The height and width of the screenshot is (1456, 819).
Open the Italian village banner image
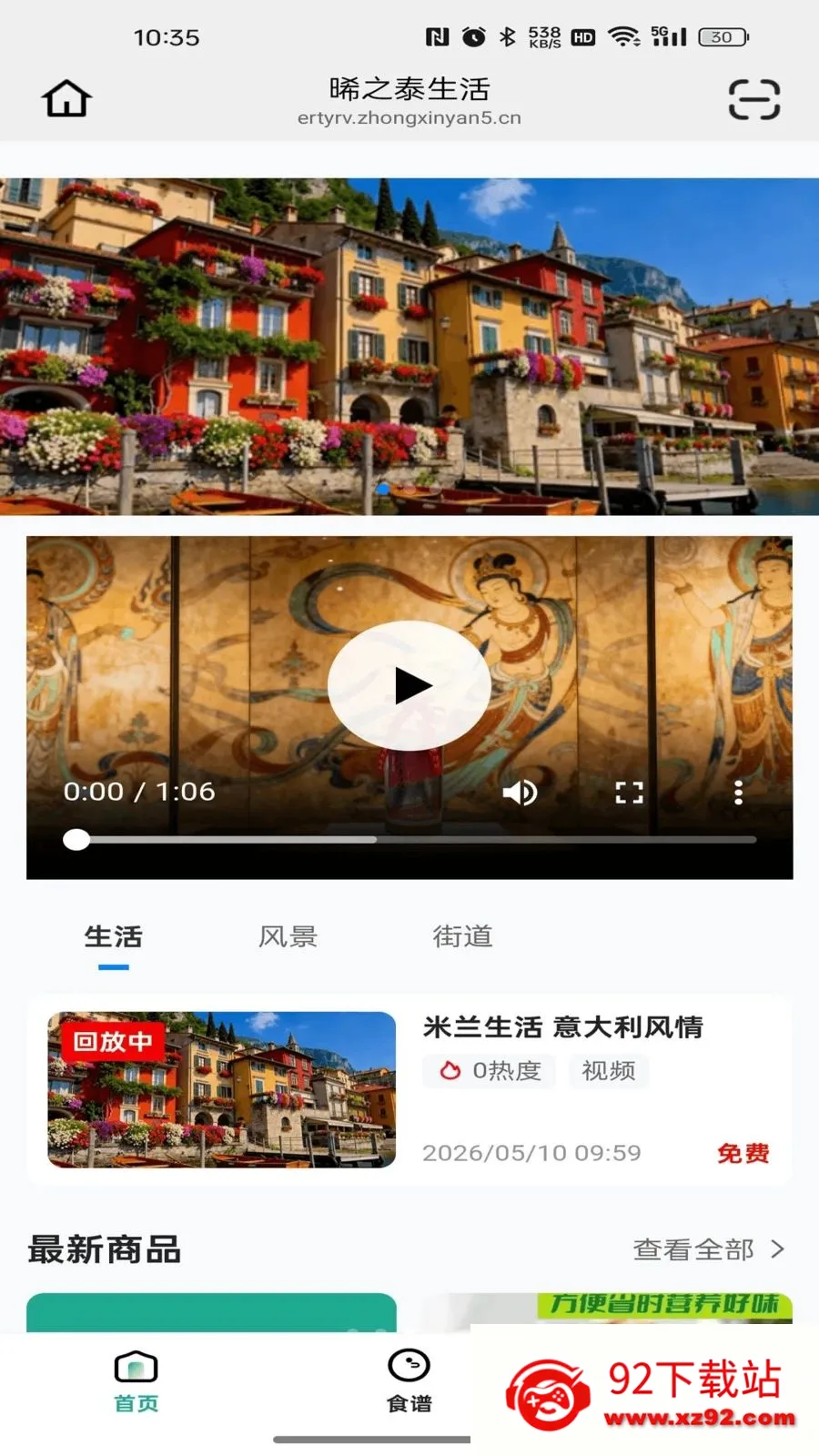click(409, 347)
